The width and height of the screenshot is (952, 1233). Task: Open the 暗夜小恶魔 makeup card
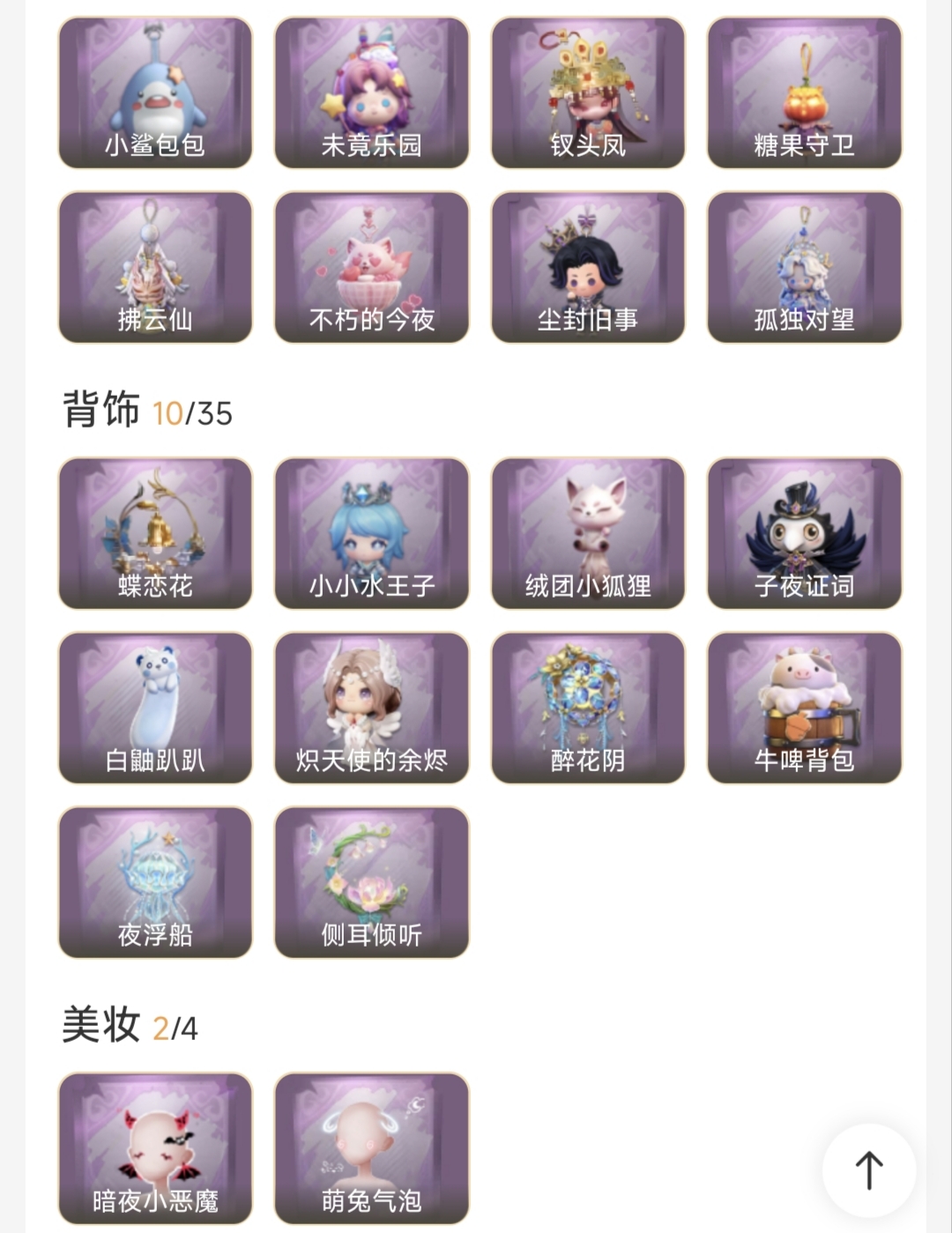pos(155,1148)
